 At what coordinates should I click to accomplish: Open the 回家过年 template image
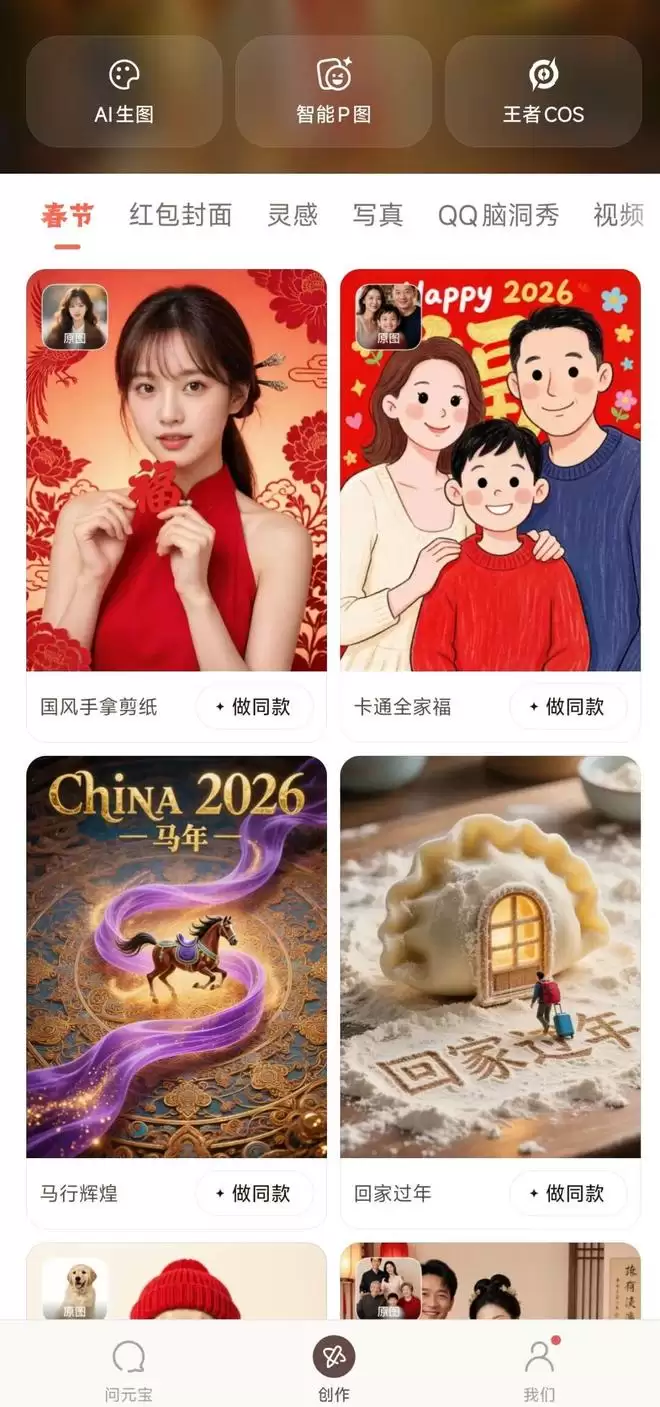(x=490, y=956)
